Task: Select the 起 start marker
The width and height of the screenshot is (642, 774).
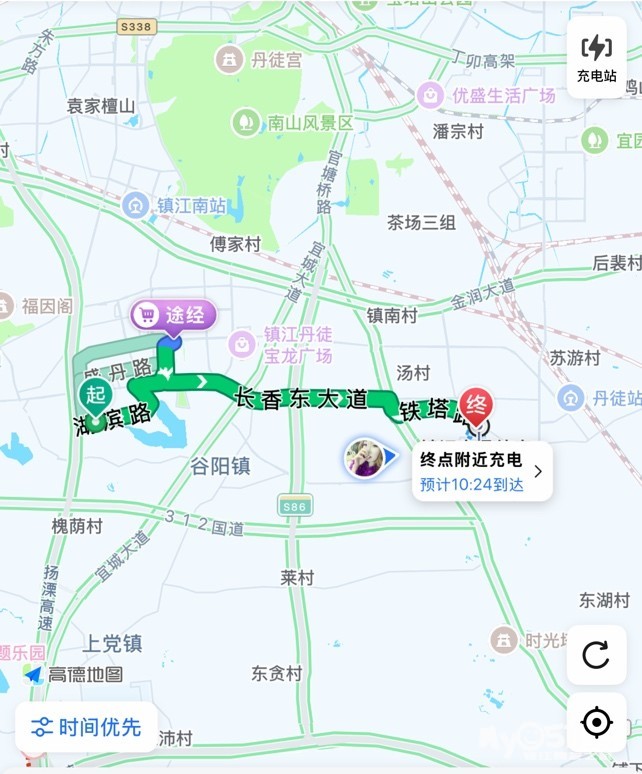Action: (95, 396)
